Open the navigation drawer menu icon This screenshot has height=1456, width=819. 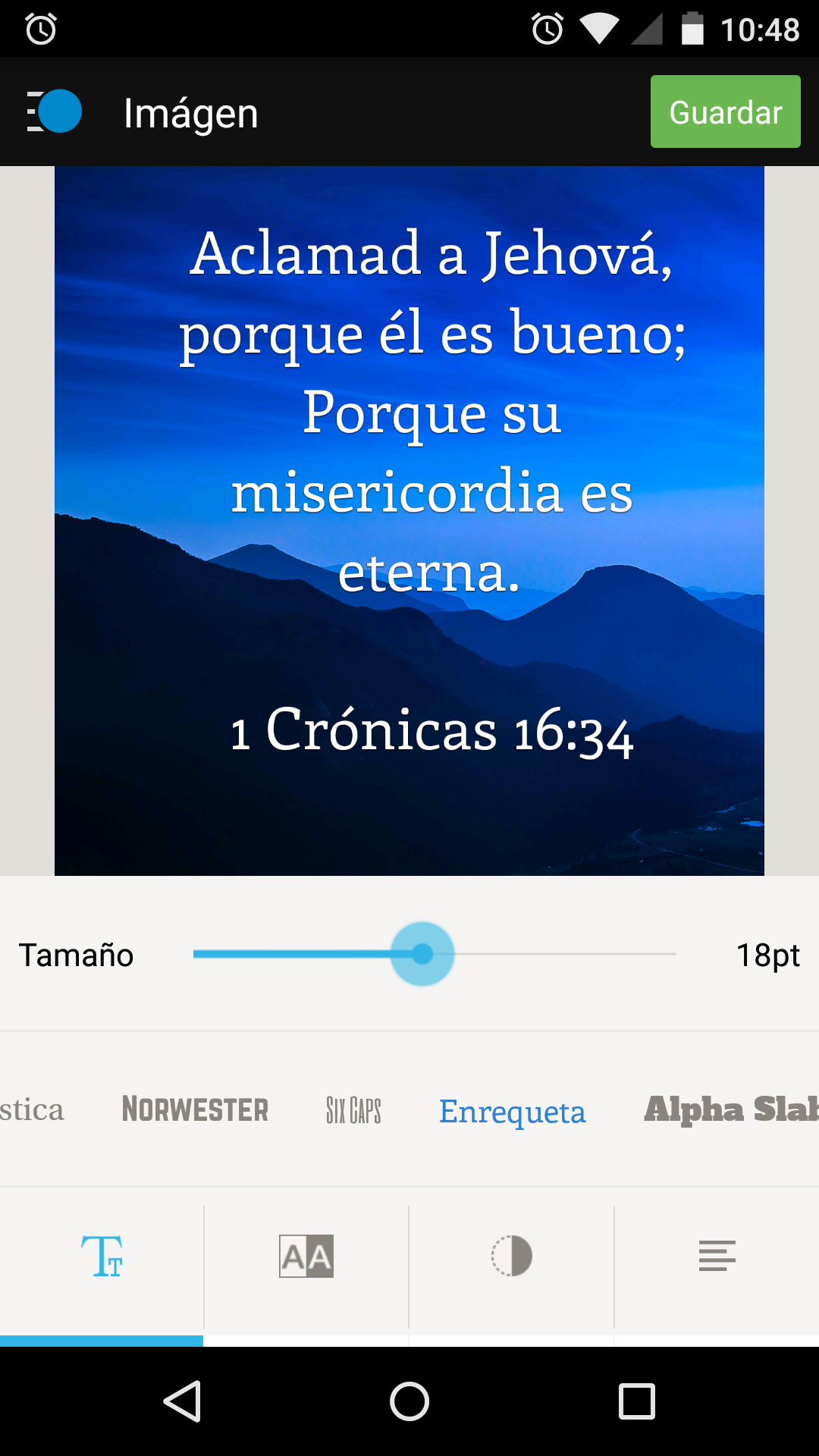(x=54, y=111)
